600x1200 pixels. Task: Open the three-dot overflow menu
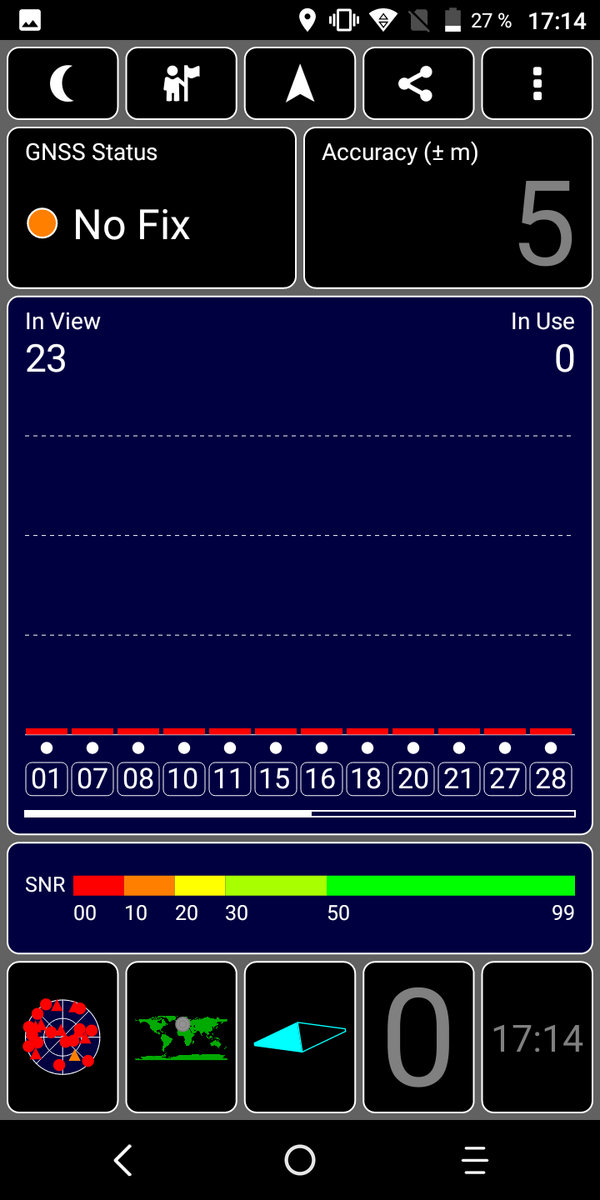537,84
